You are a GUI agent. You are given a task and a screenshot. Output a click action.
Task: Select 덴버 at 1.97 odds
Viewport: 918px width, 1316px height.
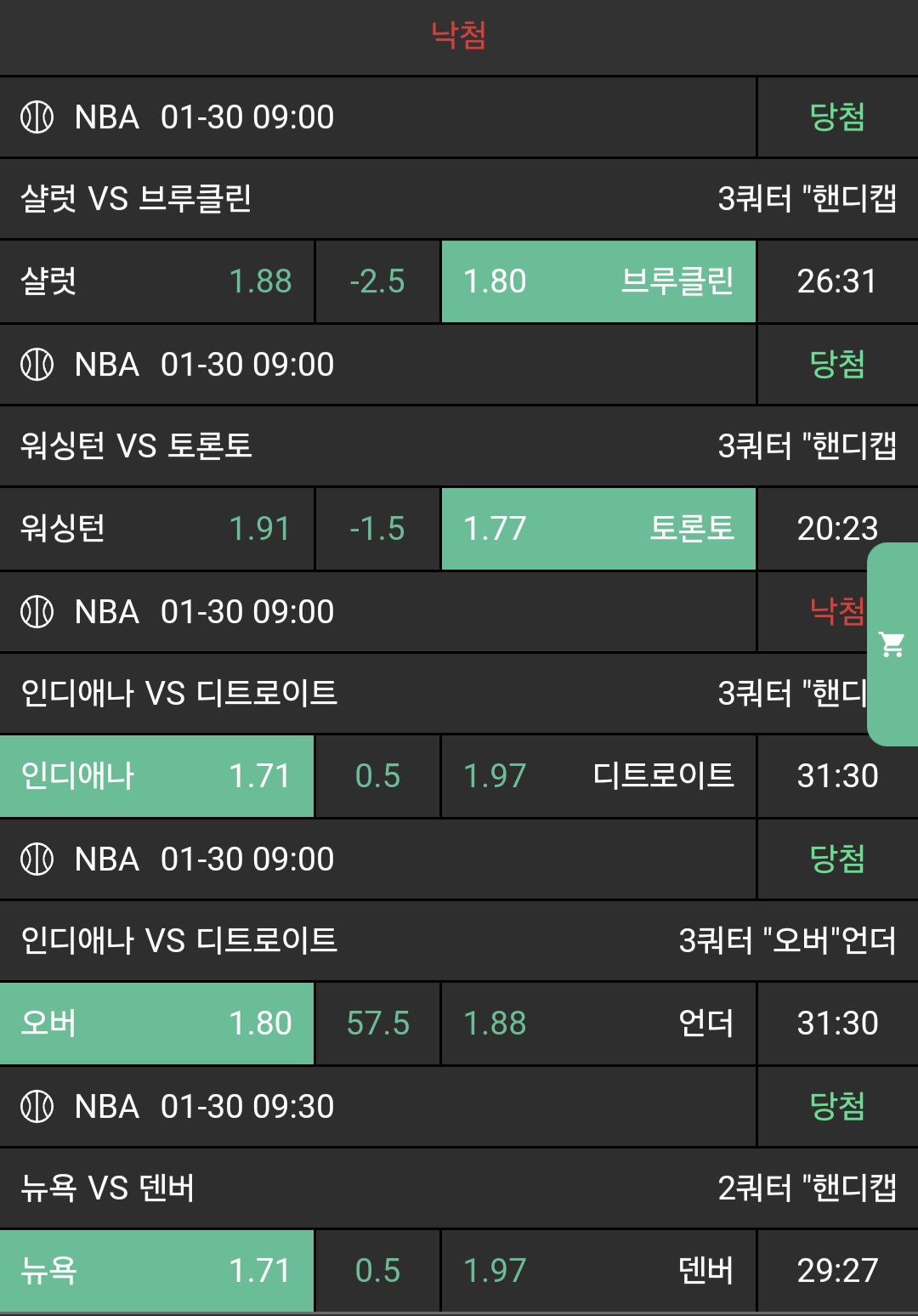[x=598, y=1271]
